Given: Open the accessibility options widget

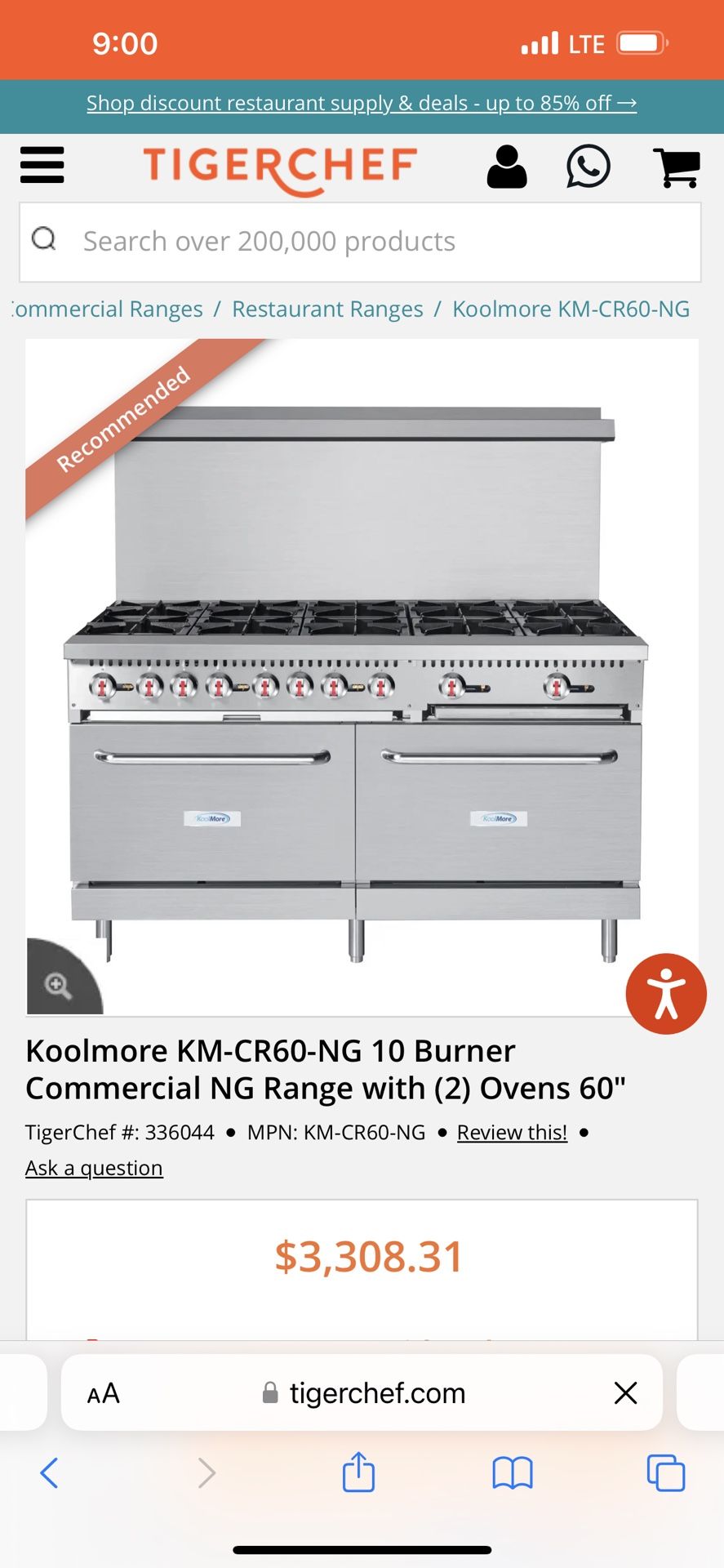Looking at the screenshot, I should (665, 993).
